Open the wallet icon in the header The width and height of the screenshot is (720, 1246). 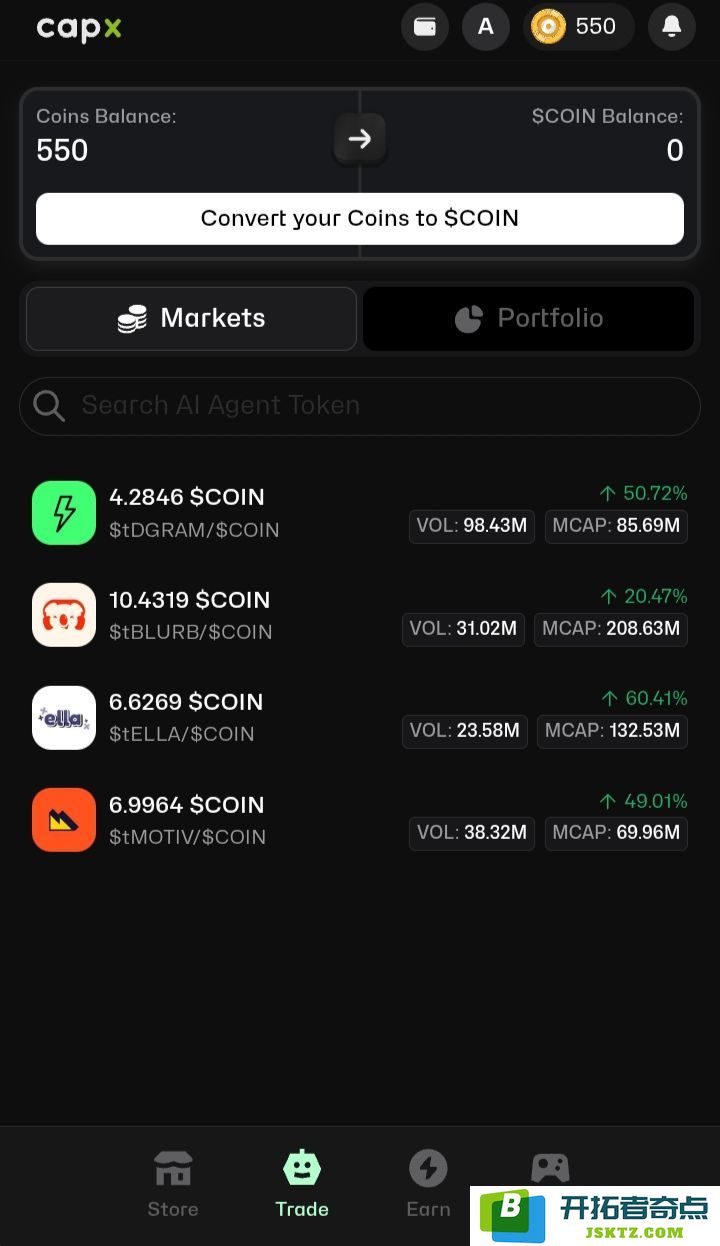pyautogui.click(x=425, y=27)
